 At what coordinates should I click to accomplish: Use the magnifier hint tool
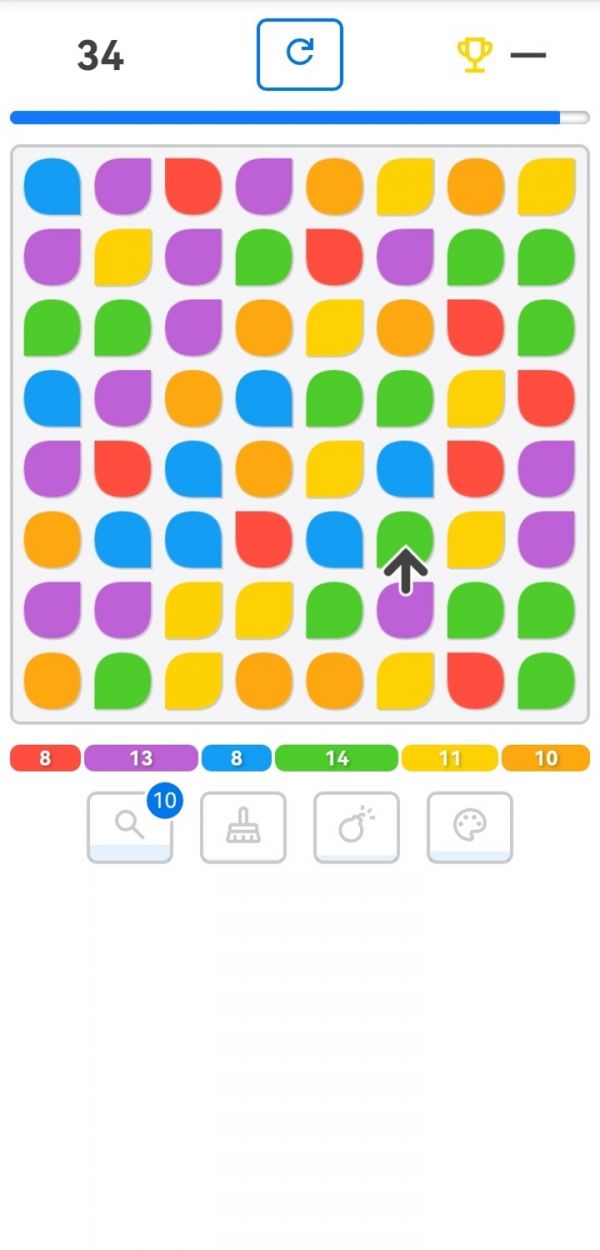coord(130,827)
